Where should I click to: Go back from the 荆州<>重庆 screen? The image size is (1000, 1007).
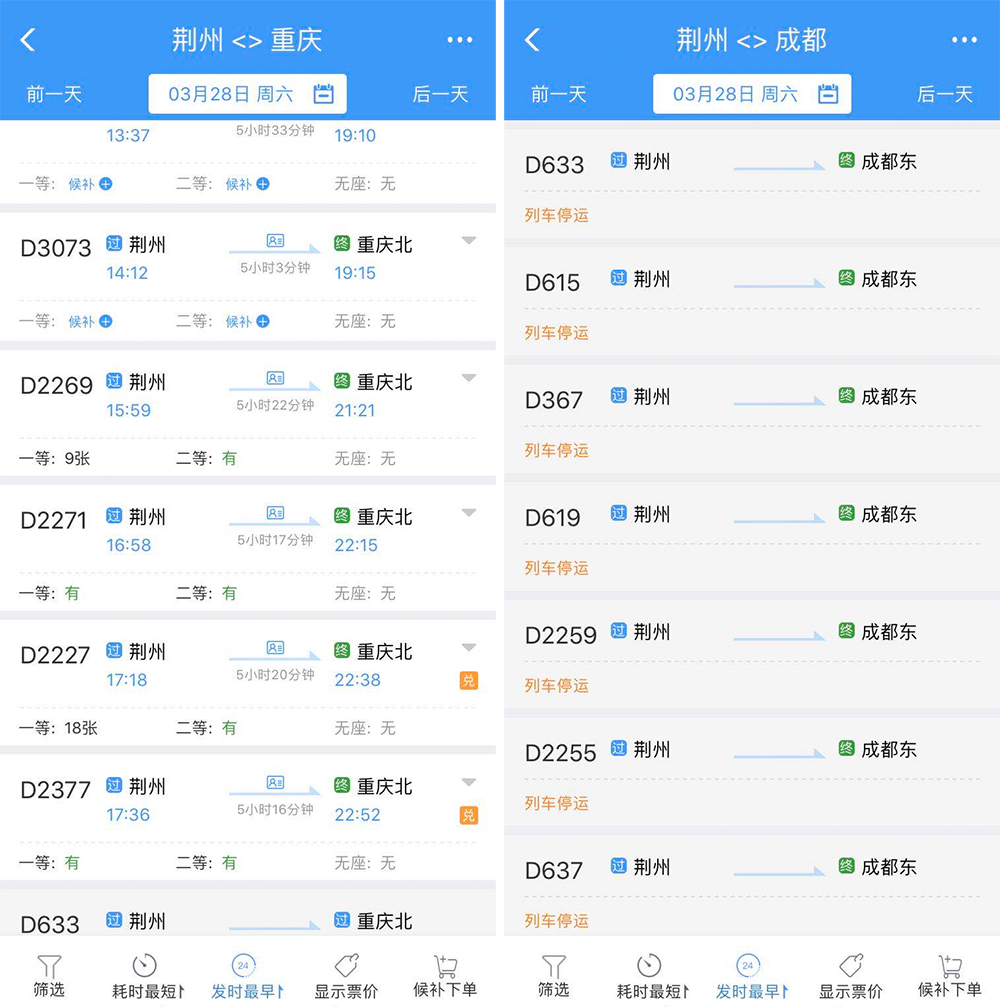pos(28,40)
